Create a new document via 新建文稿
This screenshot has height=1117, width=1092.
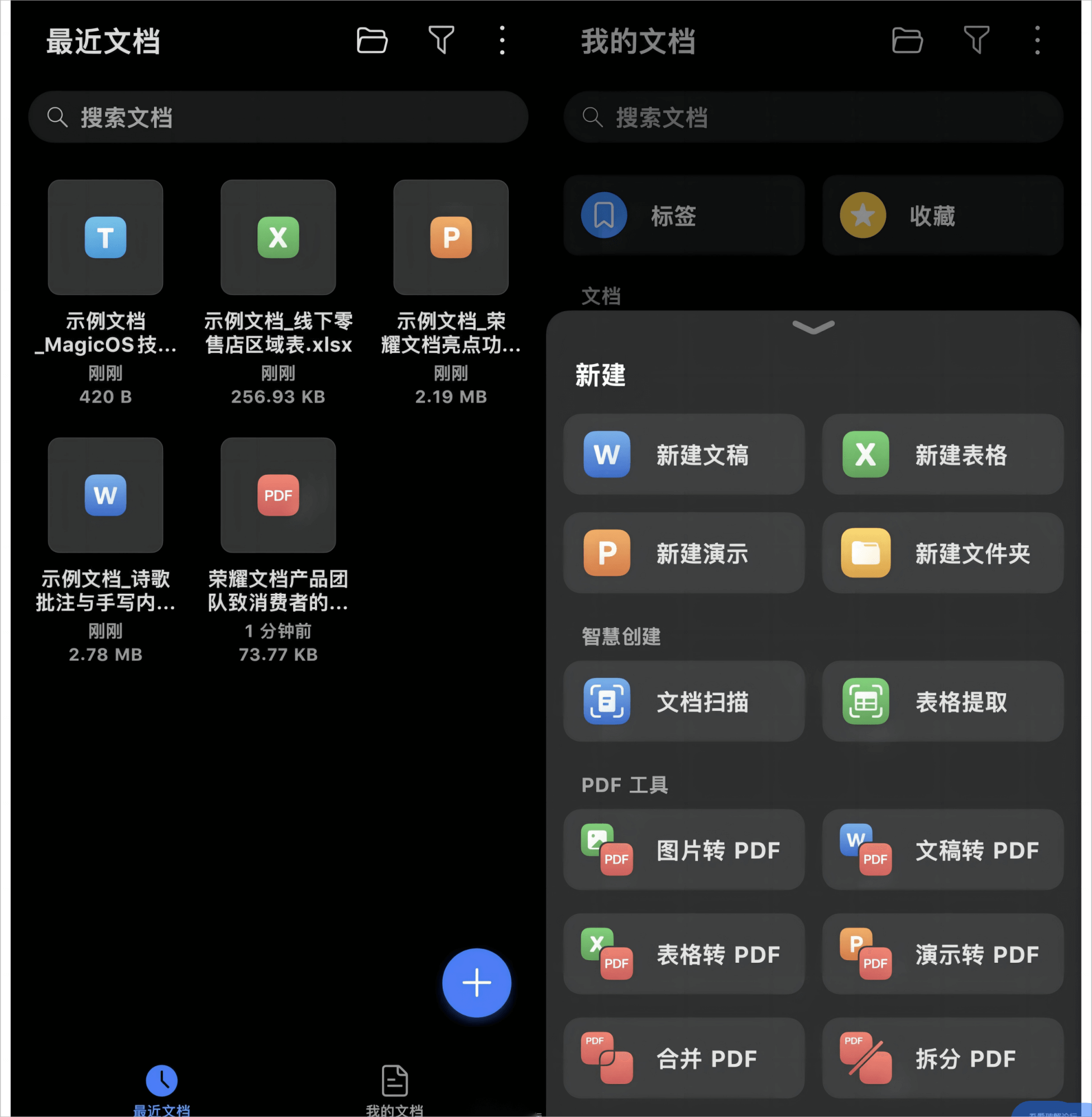[684, 455]
